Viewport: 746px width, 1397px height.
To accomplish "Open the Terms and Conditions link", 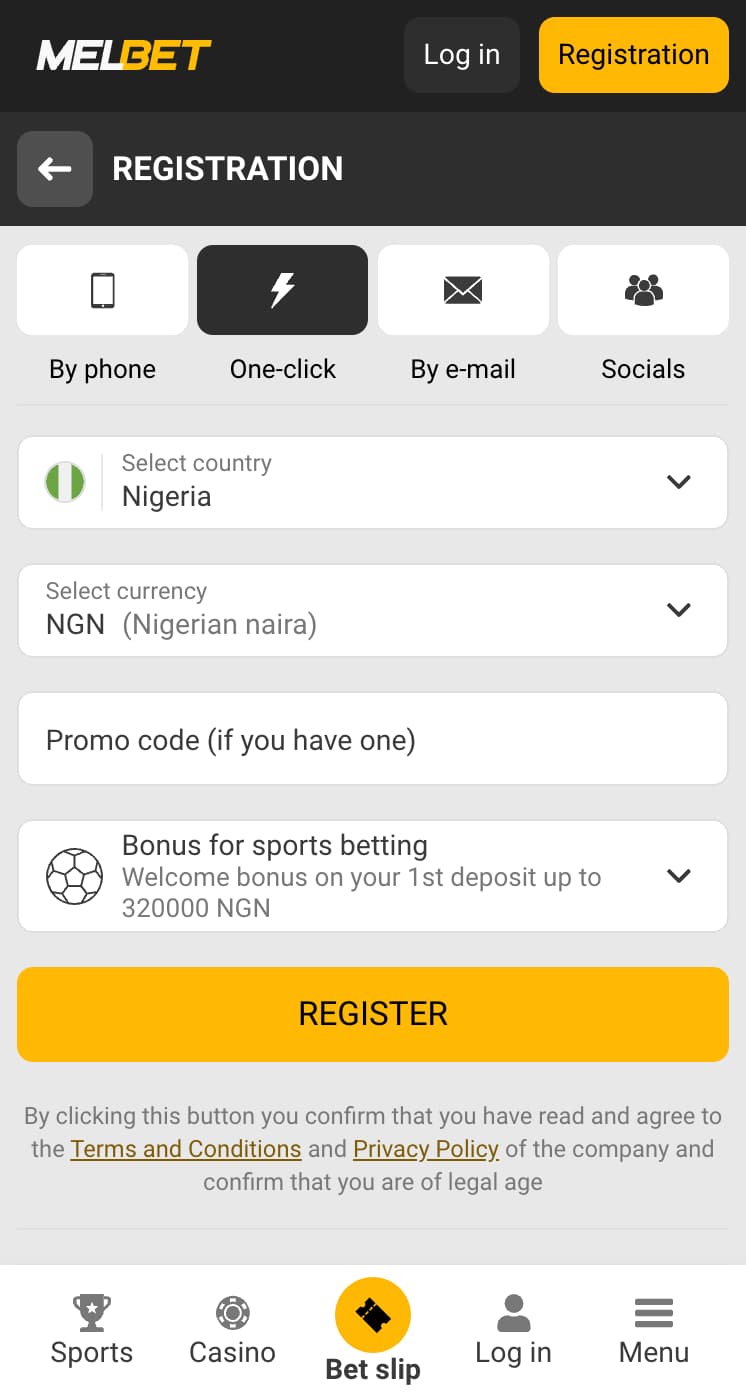I will (185, 1149).
